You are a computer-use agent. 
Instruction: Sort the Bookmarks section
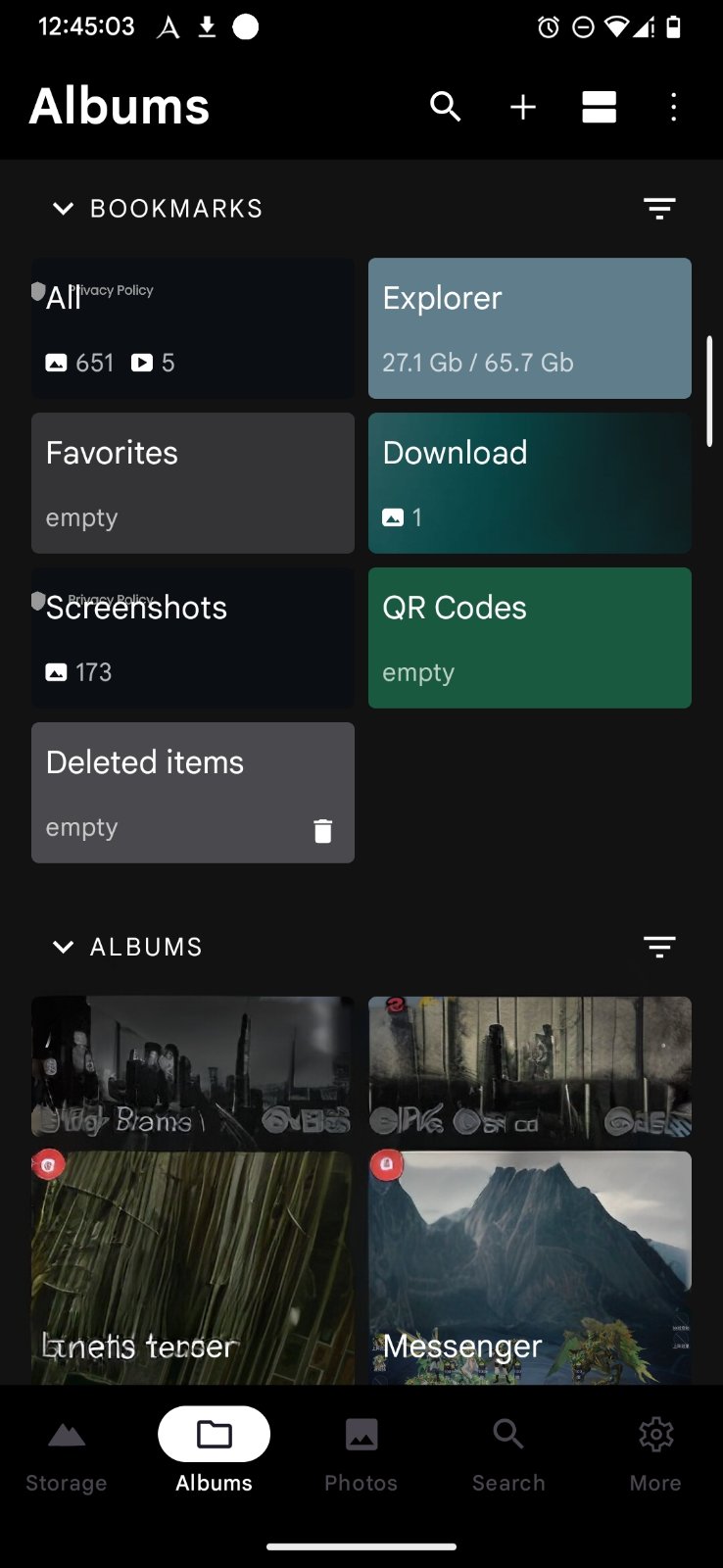tap(659, 209)
